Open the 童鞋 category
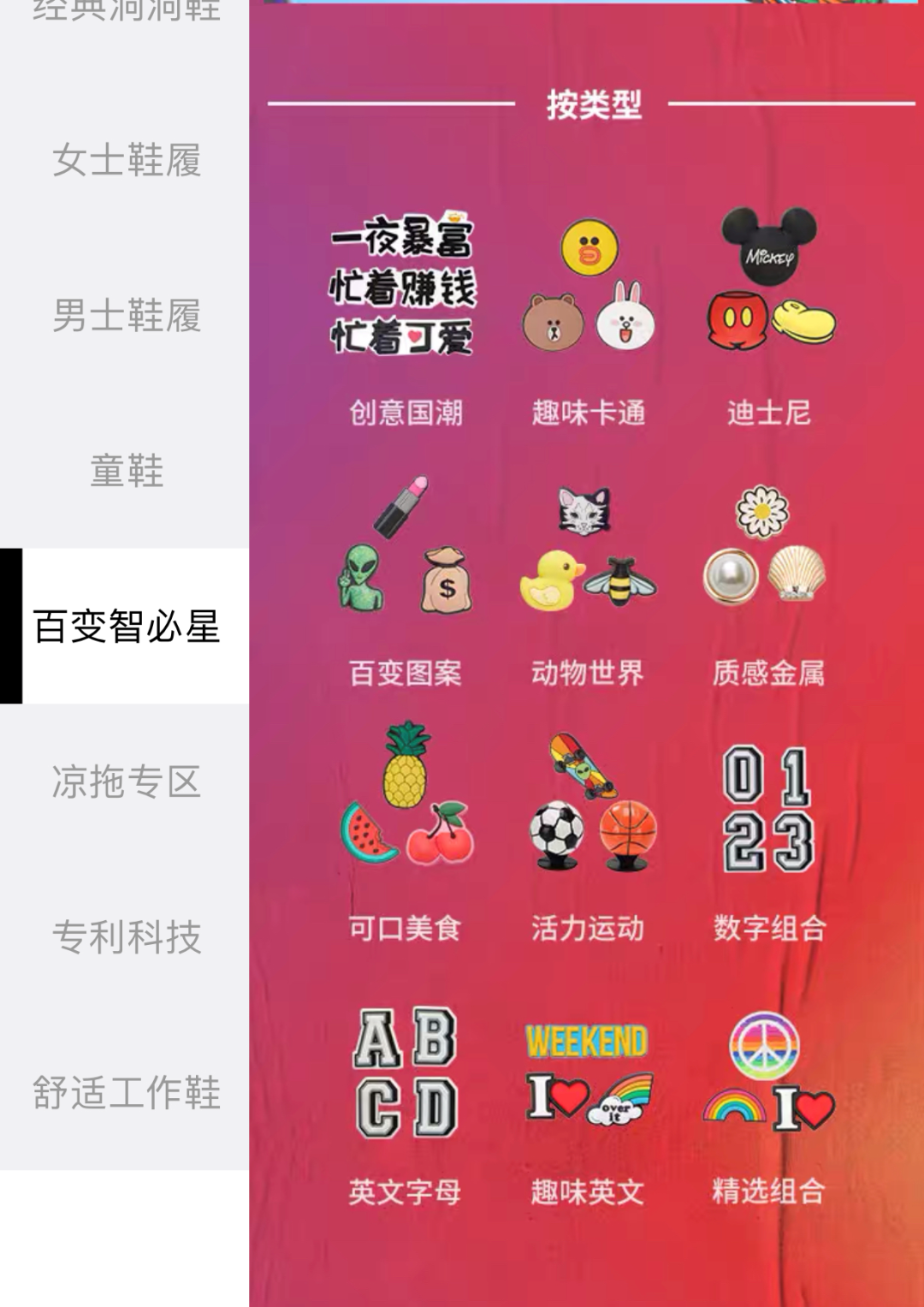Image resolution: width=924 pixels, height=1307 pixels. pyautogui.click(x=126, y=471)
